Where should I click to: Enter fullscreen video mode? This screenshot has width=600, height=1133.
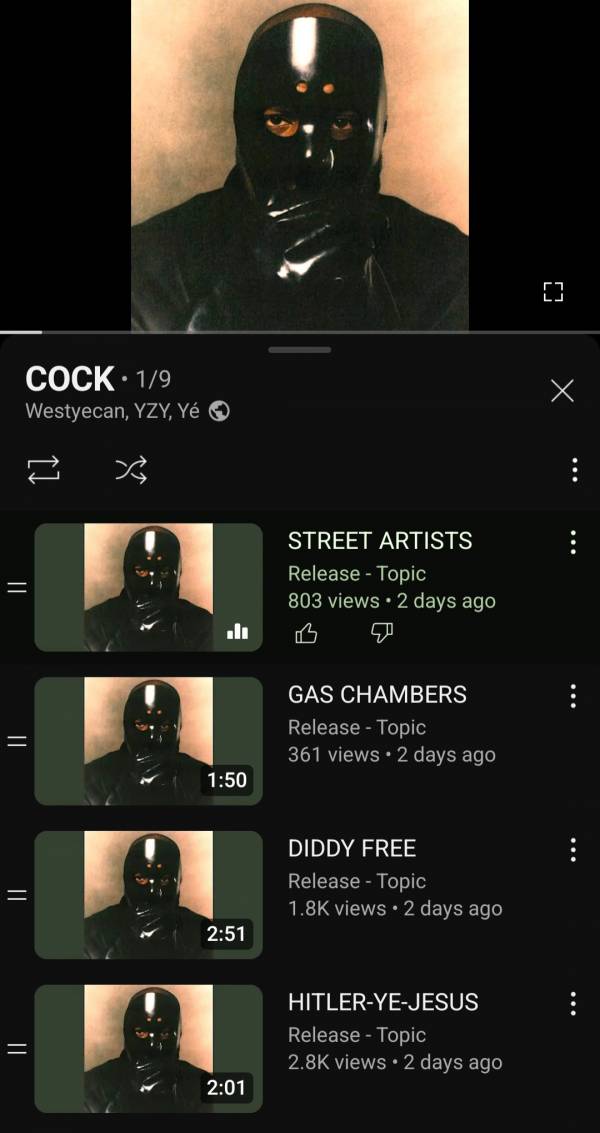click(553, 292)
